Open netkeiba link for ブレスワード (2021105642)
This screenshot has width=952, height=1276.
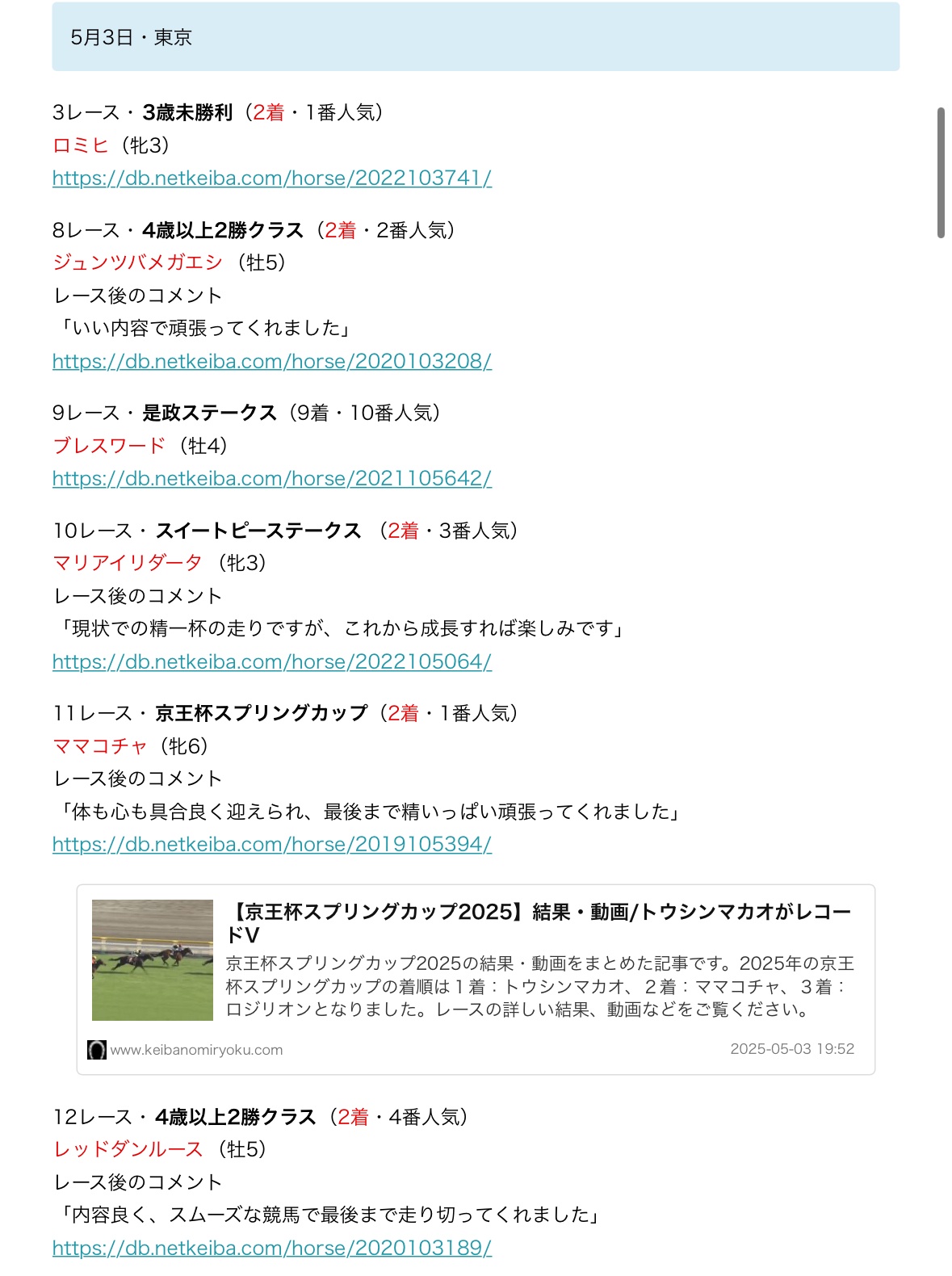(x=271, y=478)
